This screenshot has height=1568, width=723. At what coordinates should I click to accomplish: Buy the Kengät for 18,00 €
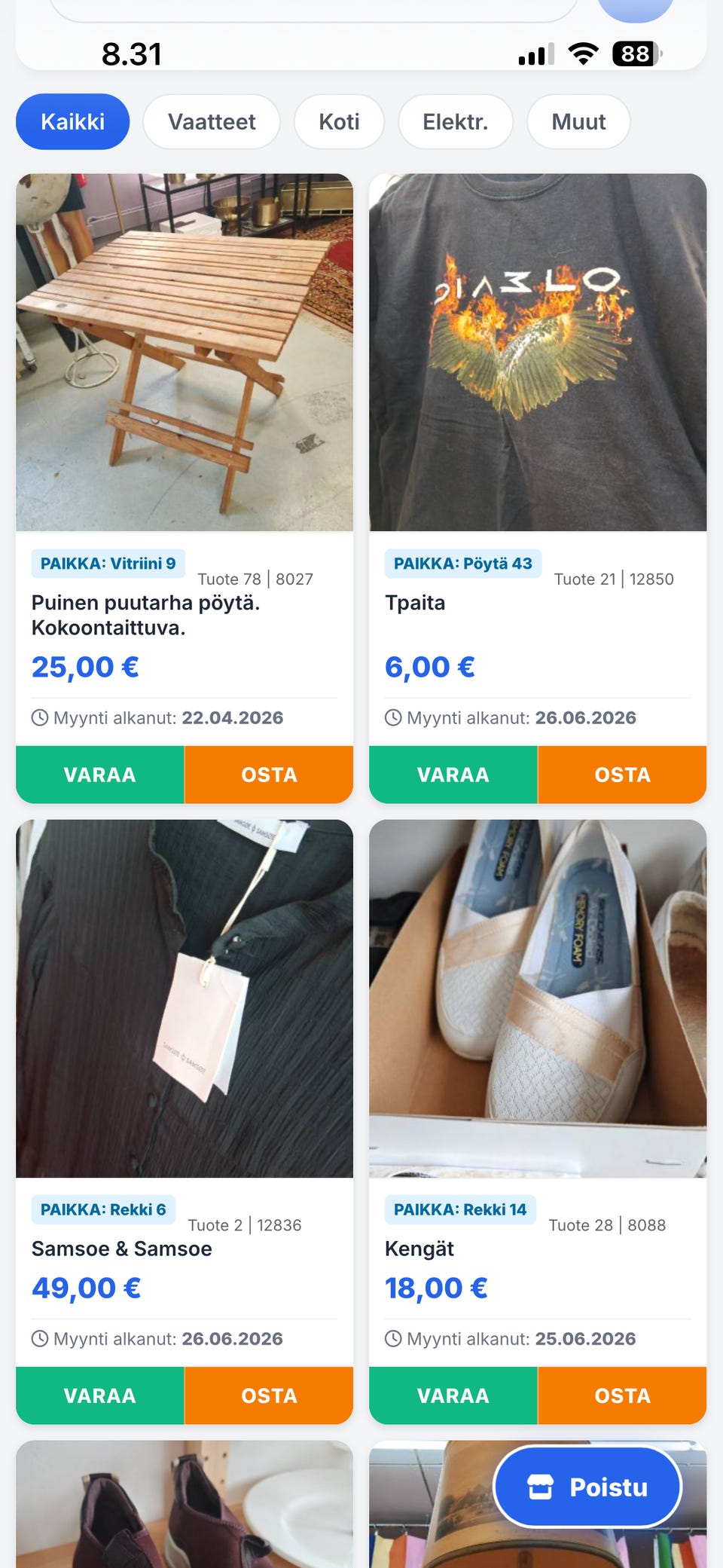(x=622, y=1395)
